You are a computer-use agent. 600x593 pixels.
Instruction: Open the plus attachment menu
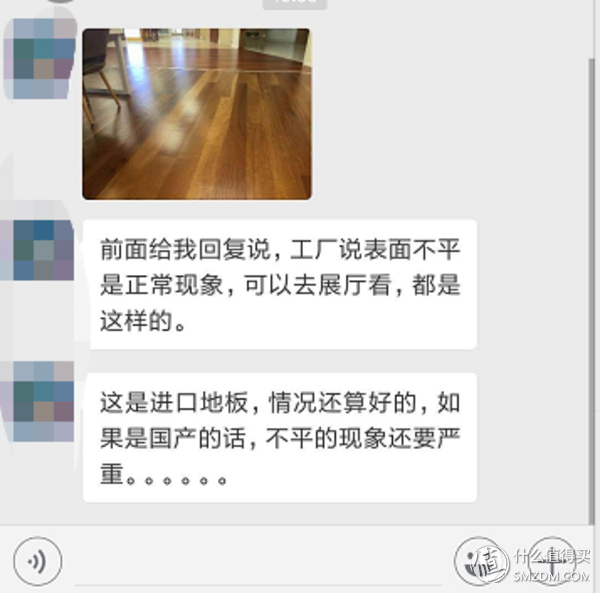tap(551, 560)
